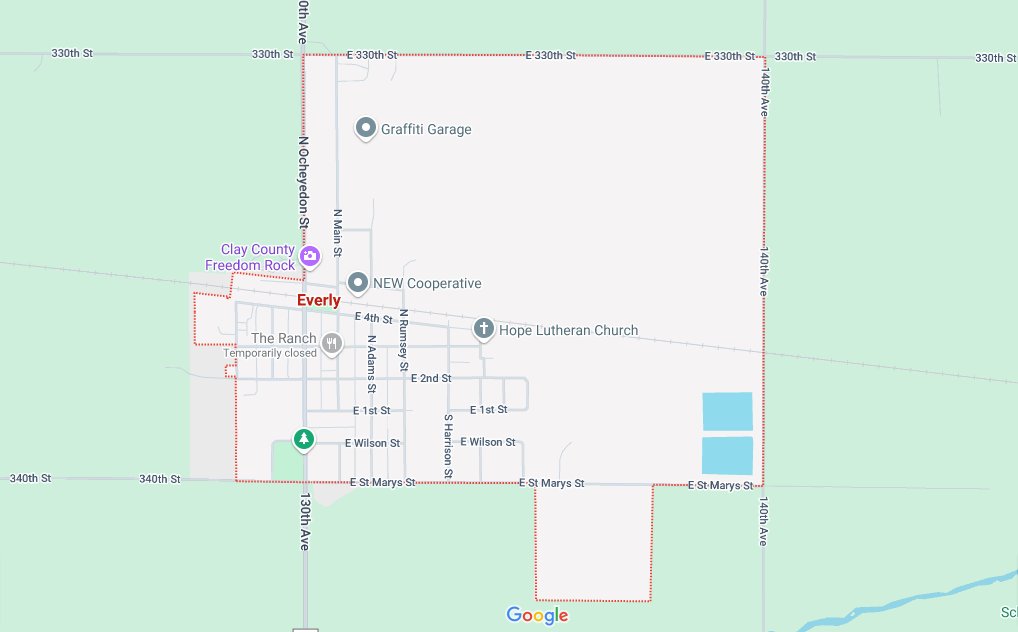
Task: Tap the Hope Lutheran Church pin
Action: click(x=484, y=328)
